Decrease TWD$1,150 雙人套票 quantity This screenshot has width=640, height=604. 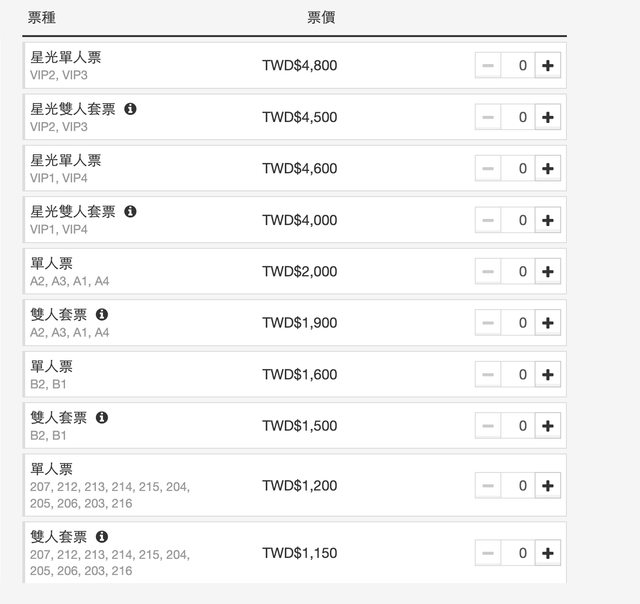[488, 553]
